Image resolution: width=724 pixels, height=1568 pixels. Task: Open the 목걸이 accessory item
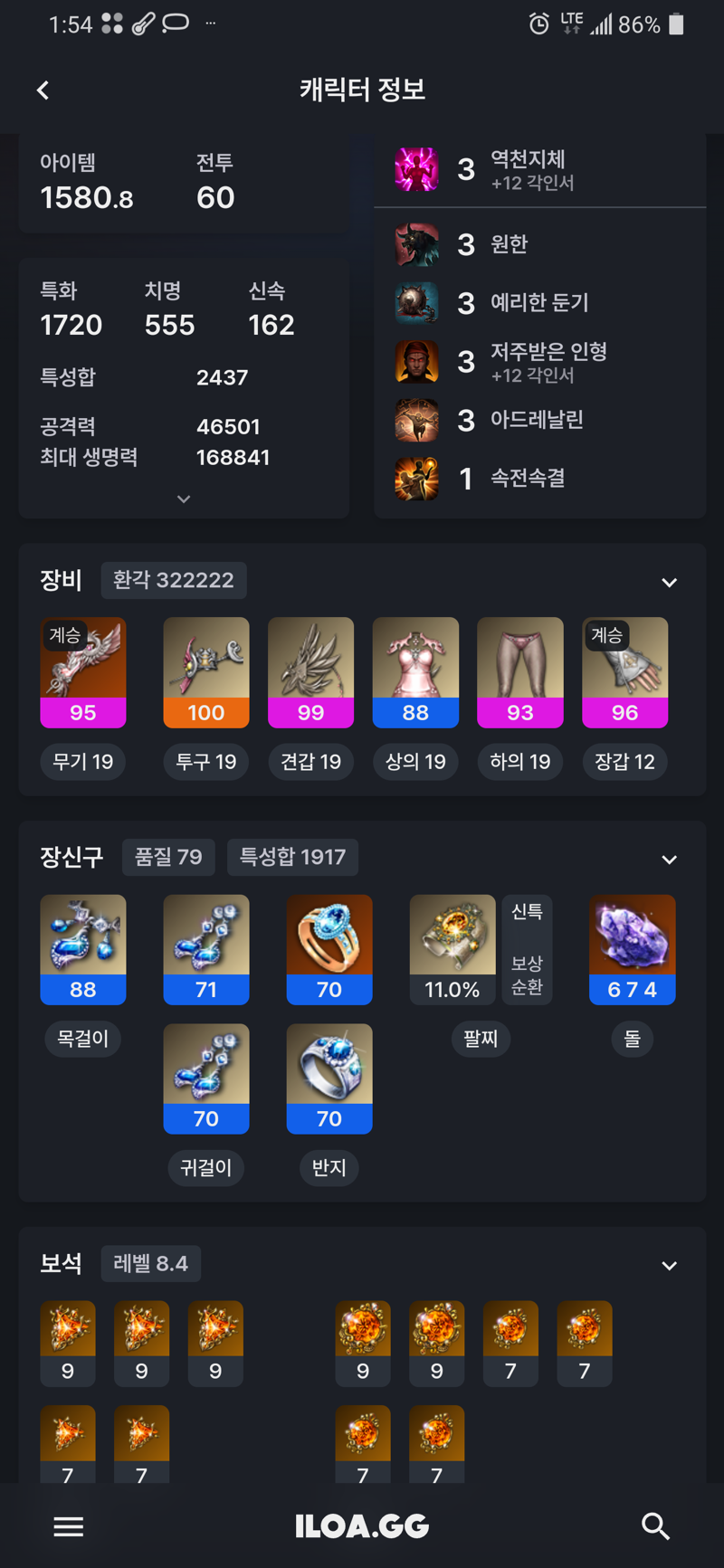tap(83, 949)
